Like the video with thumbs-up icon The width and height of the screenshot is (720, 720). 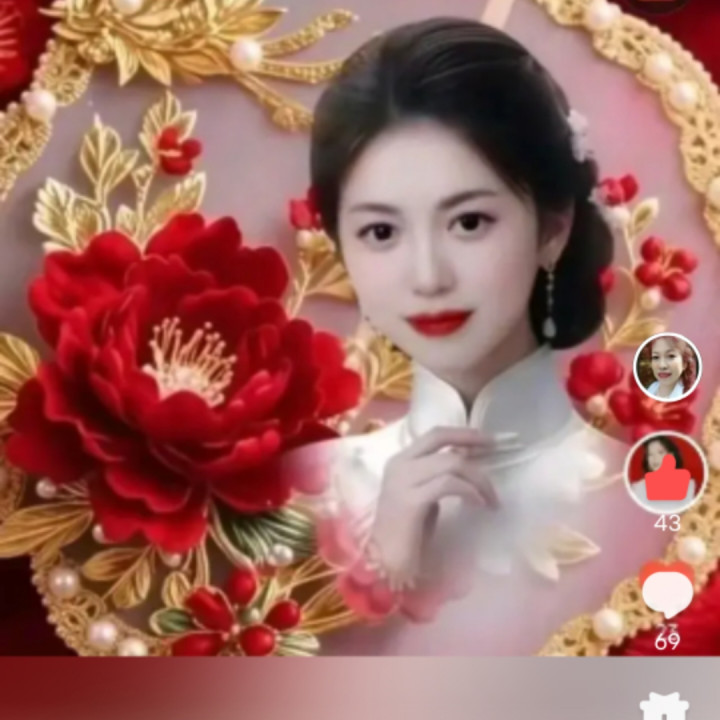(667, 478)
